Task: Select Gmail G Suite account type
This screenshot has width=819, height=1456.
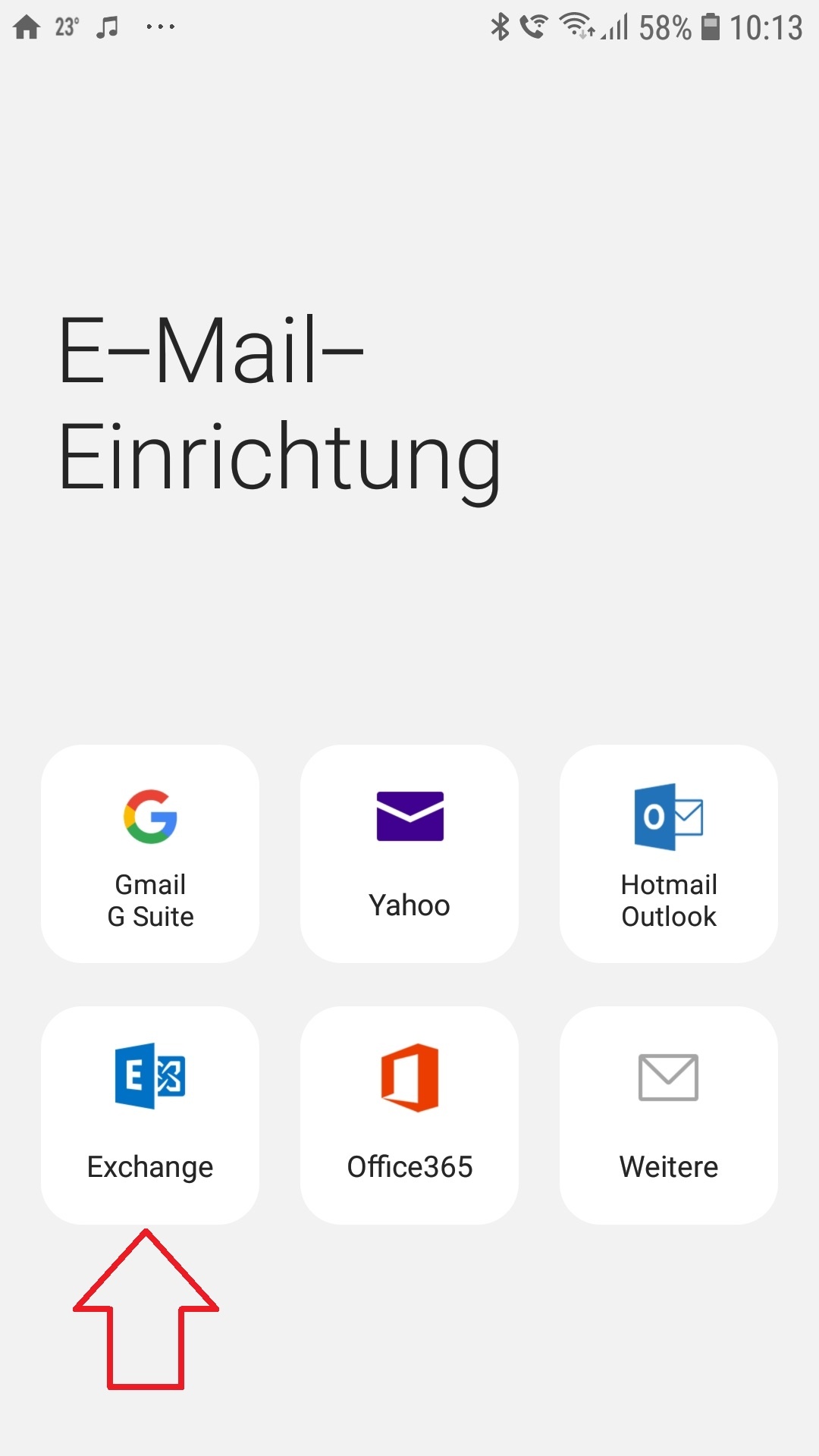Action: (150, 854)
